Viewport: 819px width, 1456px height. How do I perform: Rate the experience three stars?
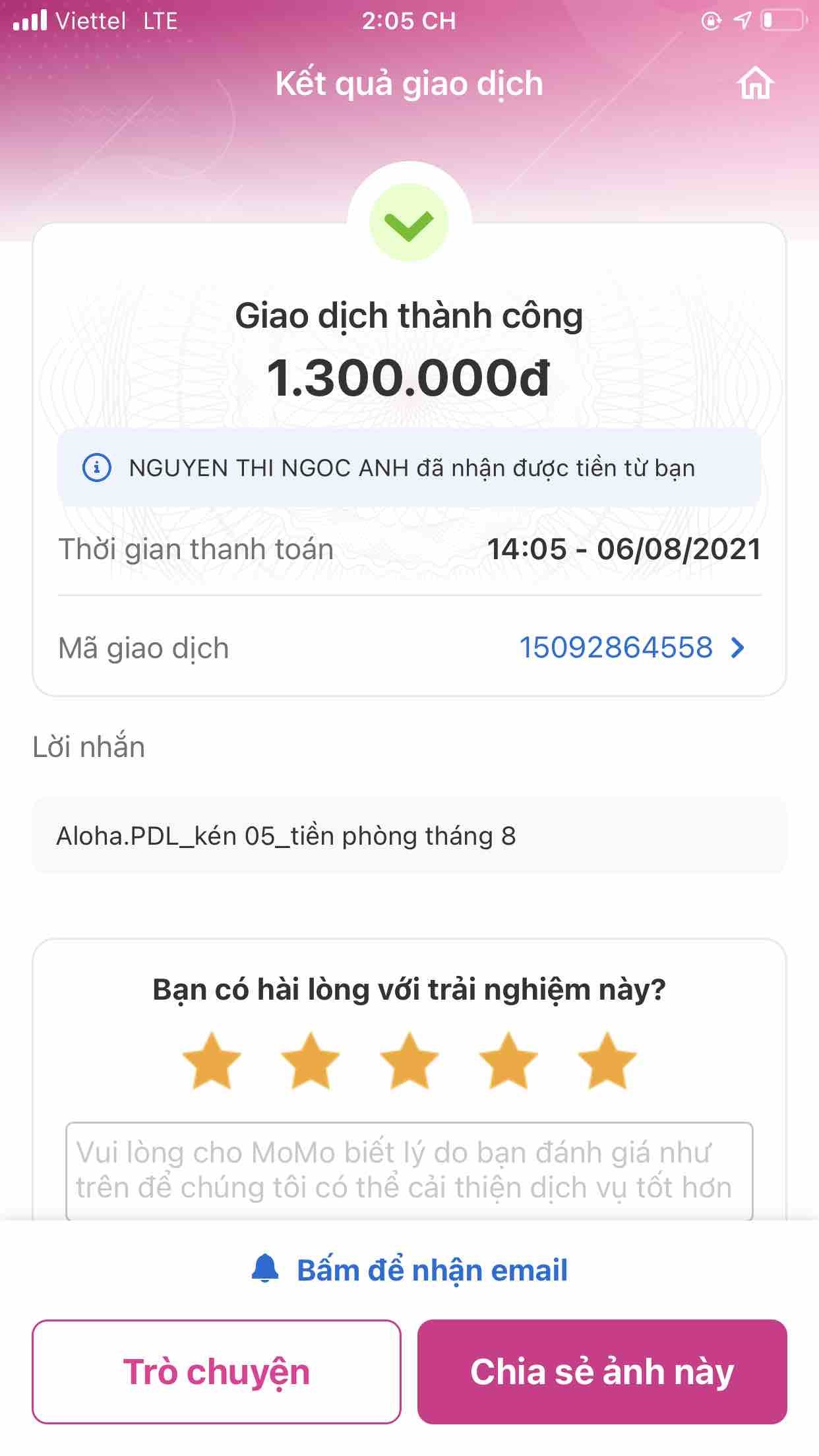click(x=409, y=1061)
